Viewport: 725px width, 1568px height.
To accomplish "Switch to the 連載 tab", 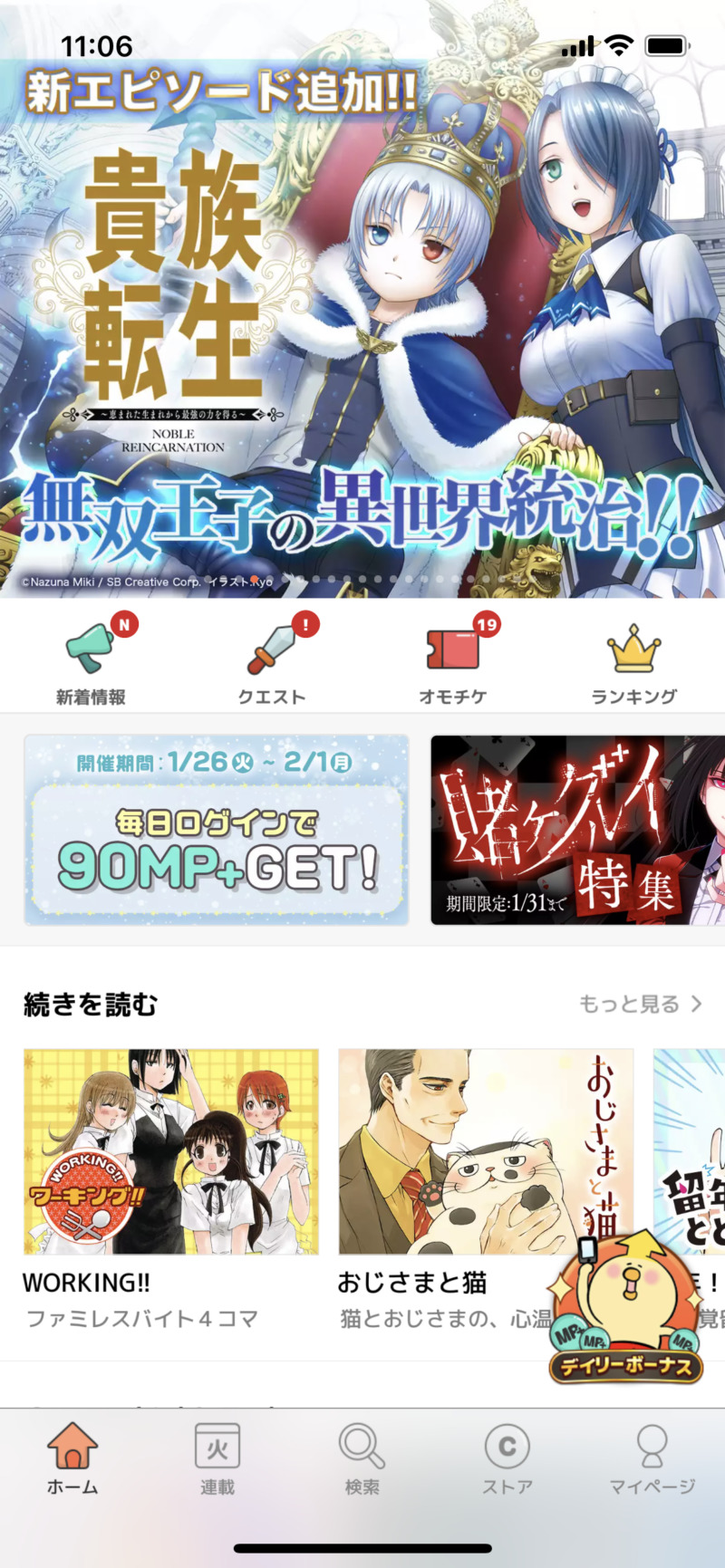I will point(217,1458).
